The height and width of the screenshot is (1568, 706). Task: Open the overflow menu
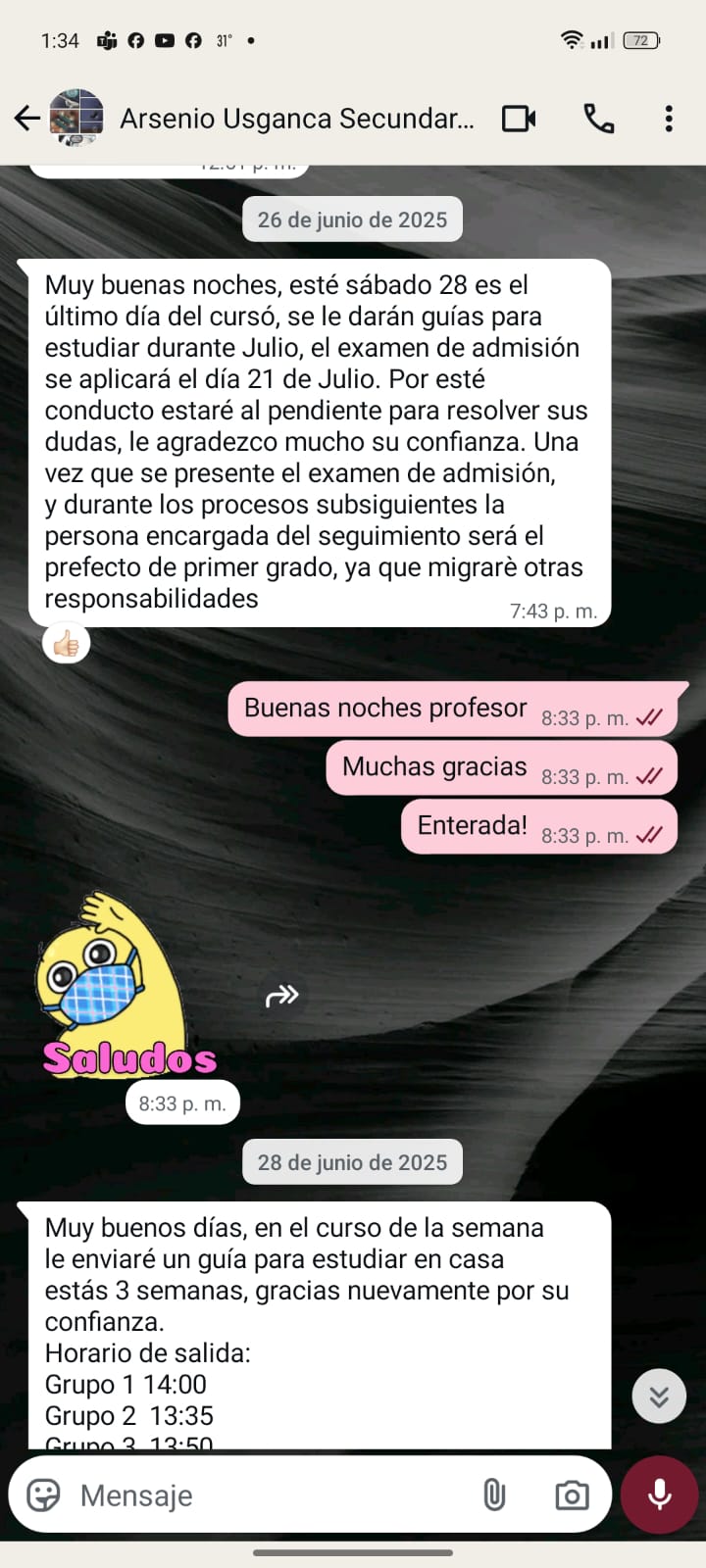point(669,119)
